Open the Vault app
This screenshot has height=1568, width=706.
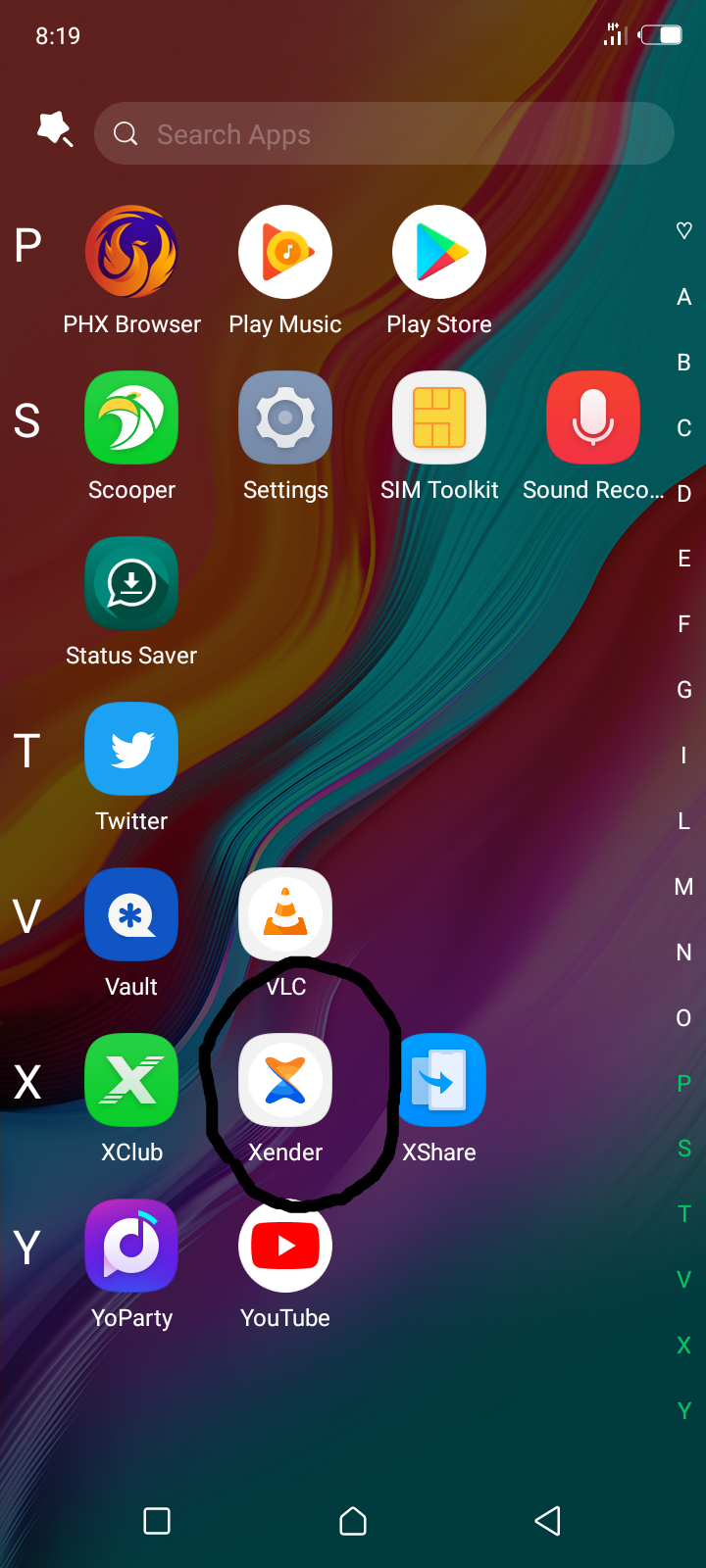pos(131,914)
